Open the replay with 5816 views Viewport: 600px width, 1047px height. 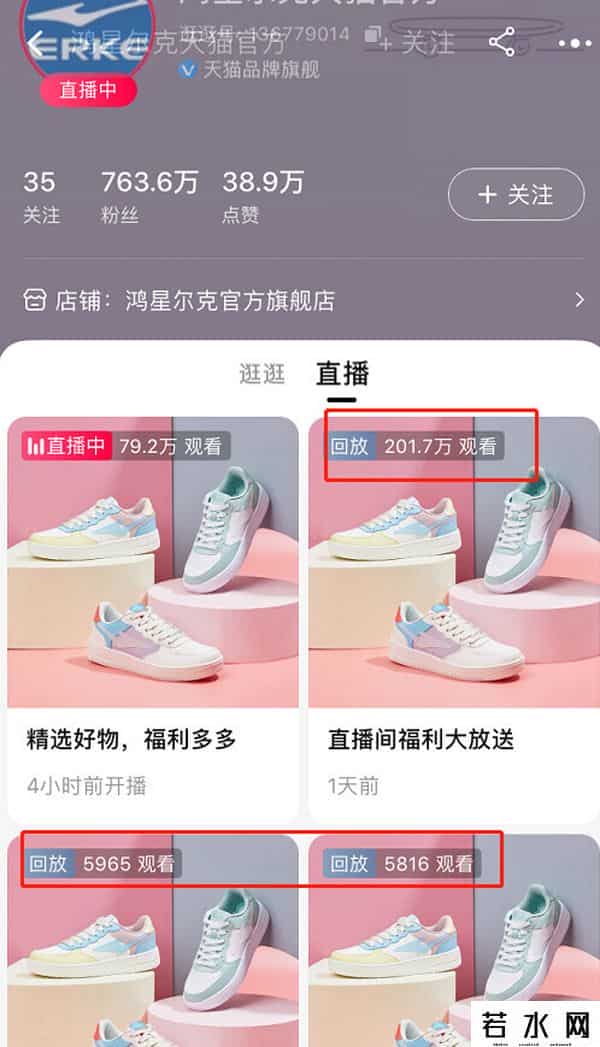[x=454, y=940]
